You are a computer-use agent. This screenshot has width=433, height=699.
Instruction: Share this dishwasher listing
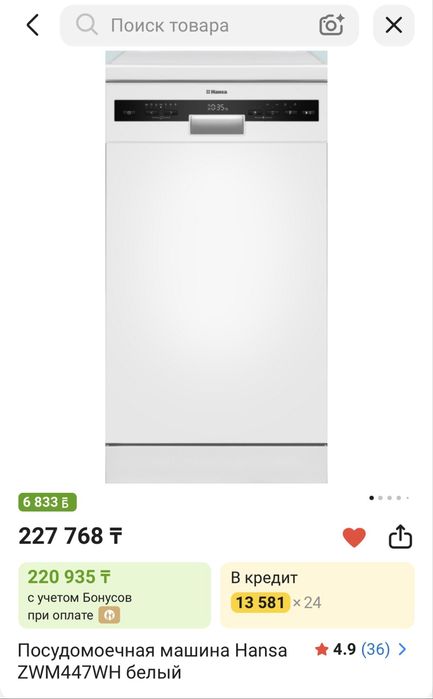(x=400, y=536)
